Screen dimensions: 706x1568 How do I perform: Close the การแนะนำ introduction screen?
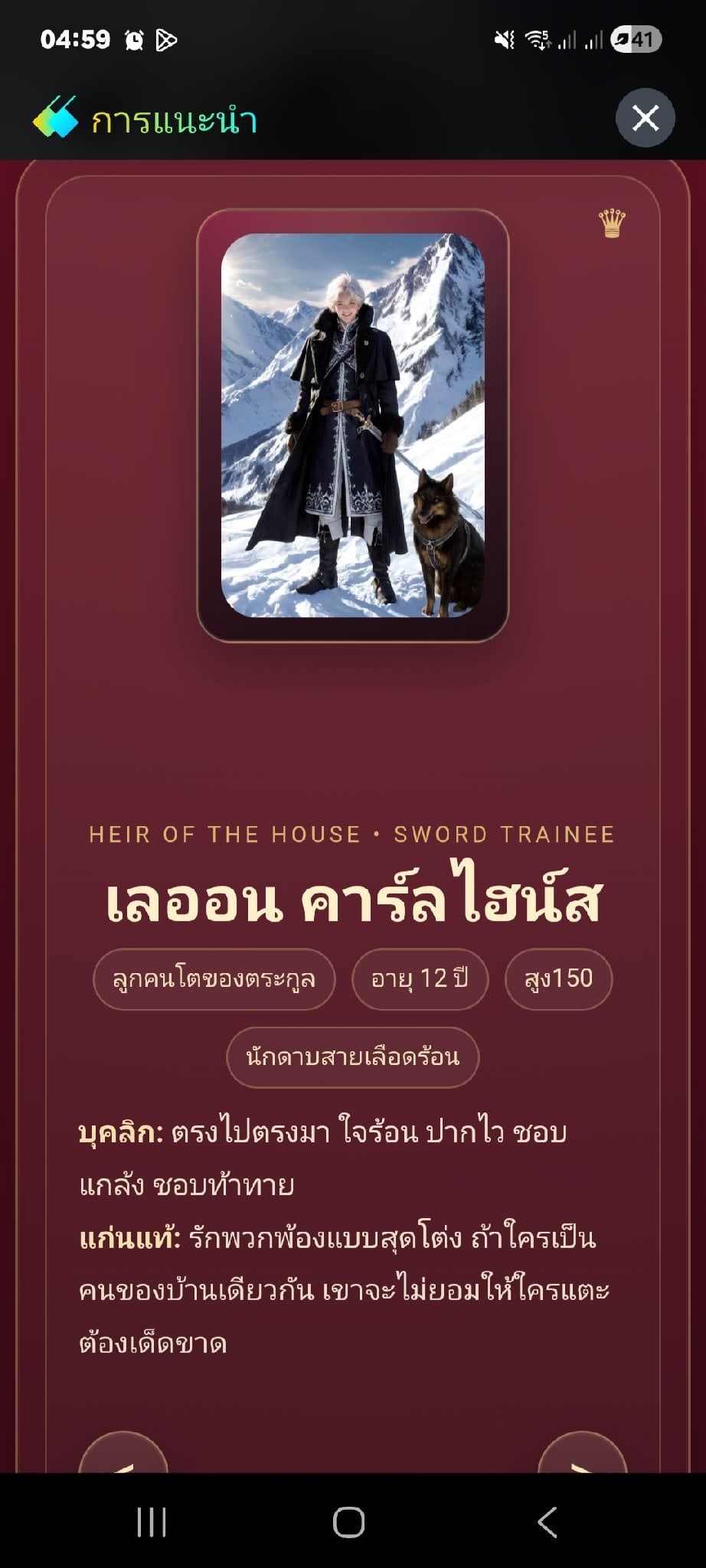[645, 118]
